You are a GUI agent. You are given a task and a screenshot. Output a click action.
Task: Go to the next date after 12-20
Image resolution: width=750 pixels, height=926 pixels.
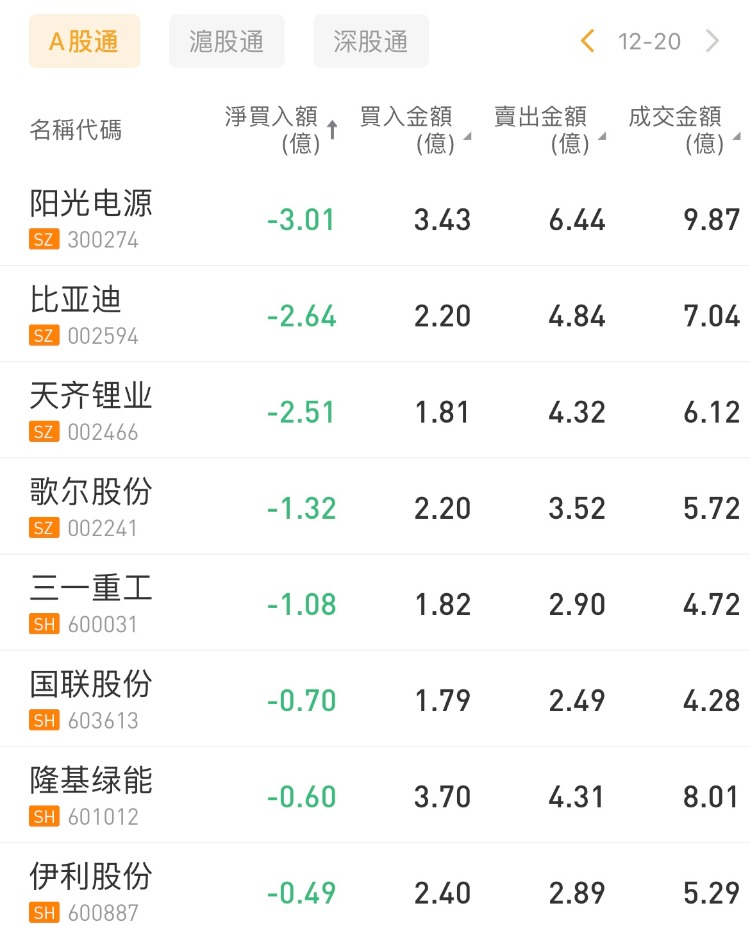(712, 41)
